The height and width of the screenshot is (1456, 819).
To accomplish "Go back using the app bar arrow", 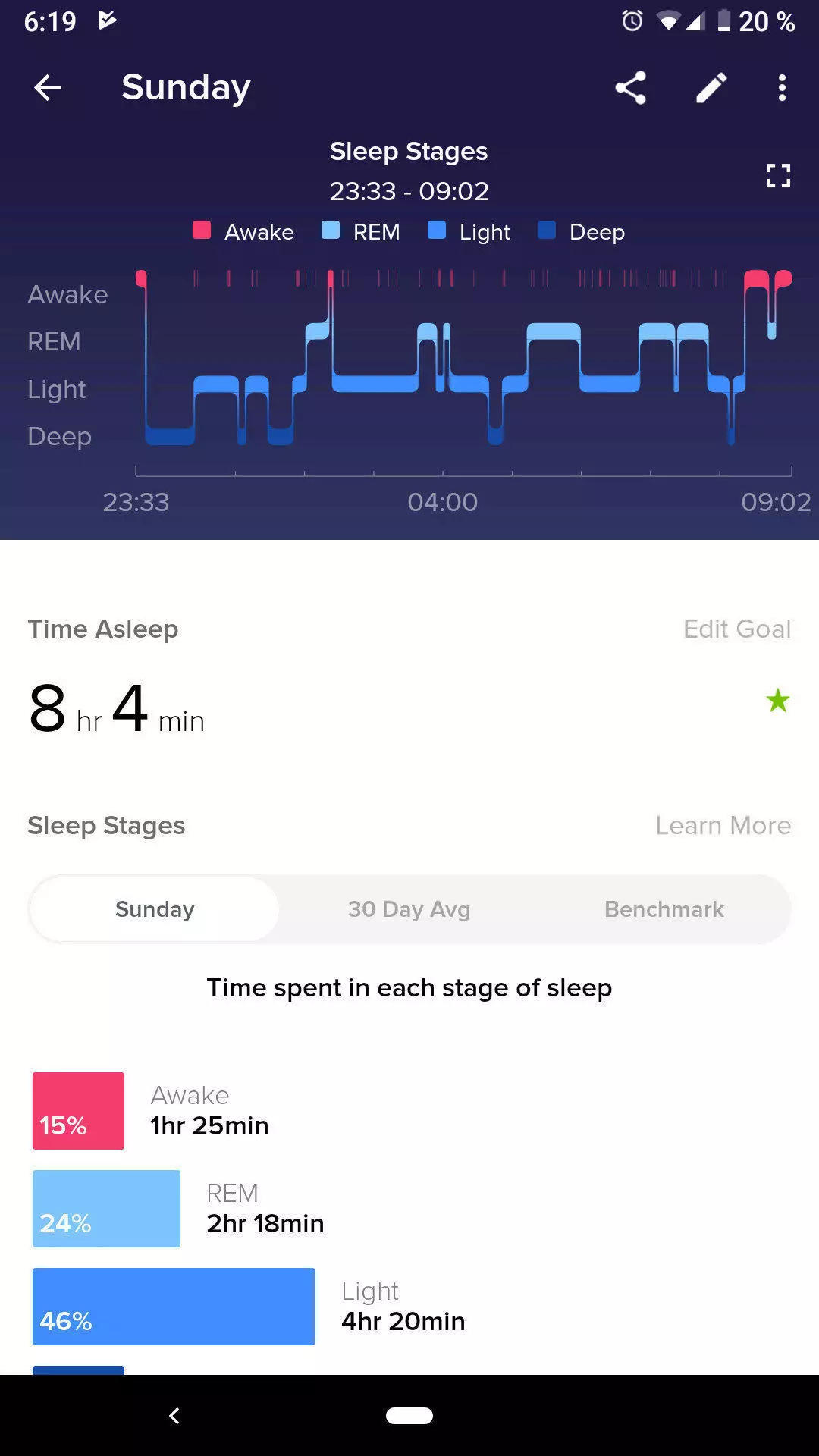I will pos(47,88).
